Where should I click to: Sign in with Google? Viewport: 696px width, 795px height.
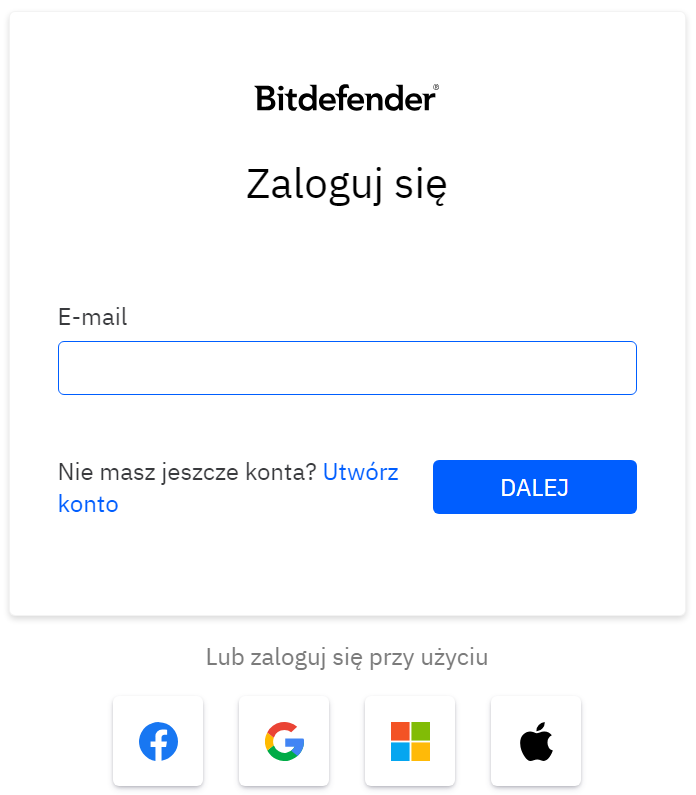284,741
